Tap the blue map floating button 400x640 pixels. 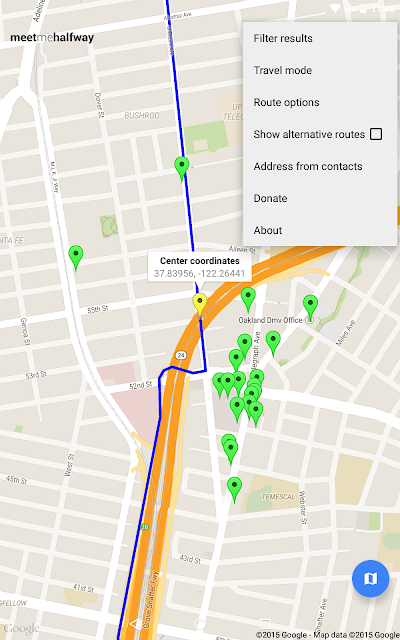pos(370,578)
